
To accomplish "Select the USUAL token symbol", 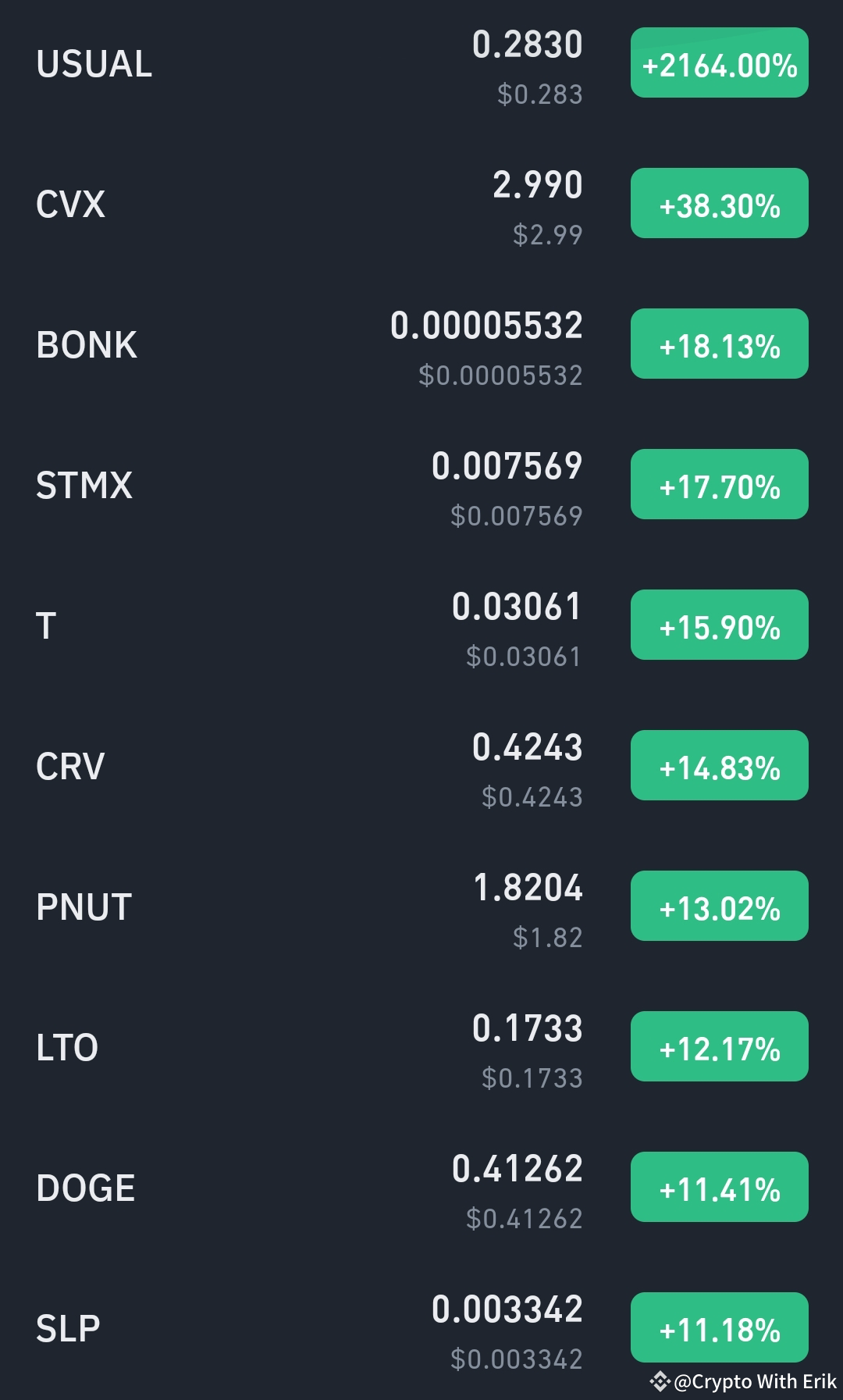I will pos(94,64).
